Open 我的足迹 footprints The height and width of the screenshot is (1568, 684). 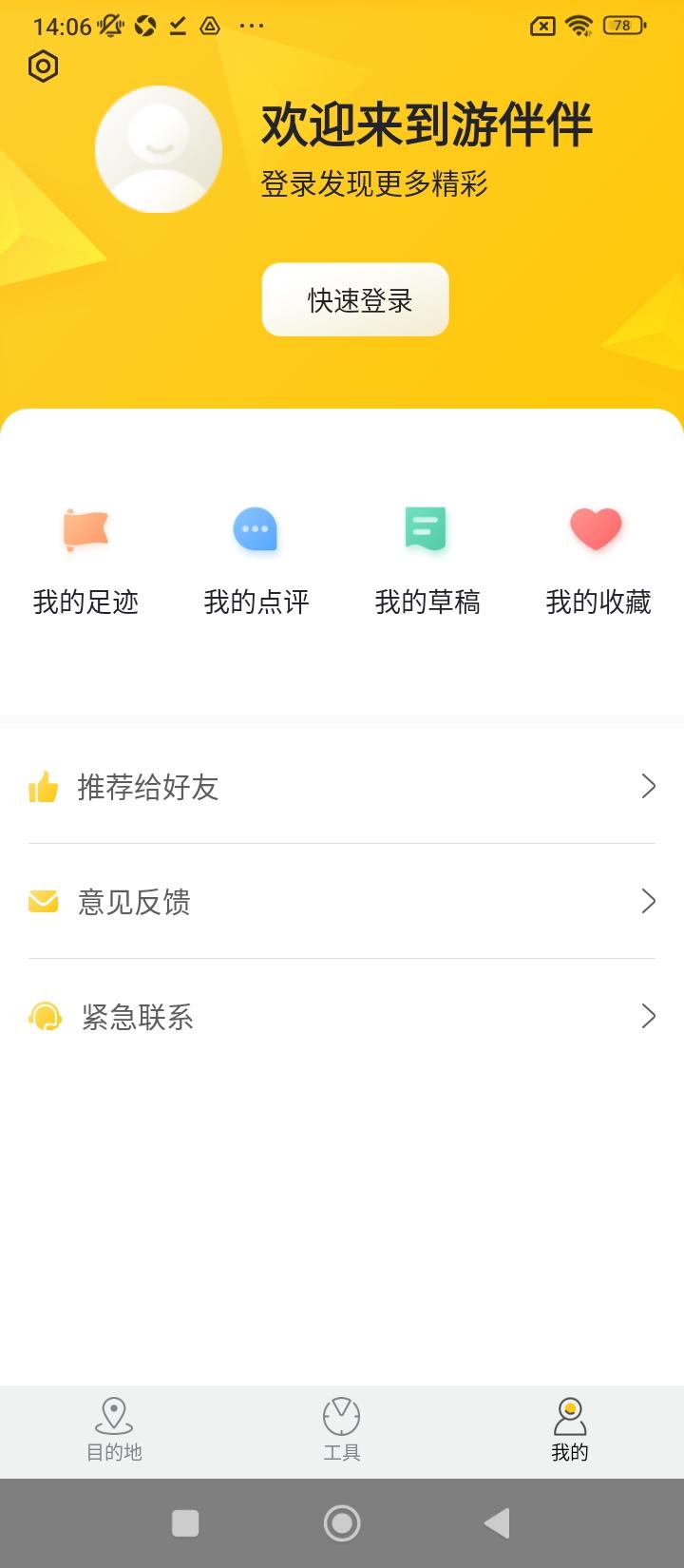click(85, 561)
